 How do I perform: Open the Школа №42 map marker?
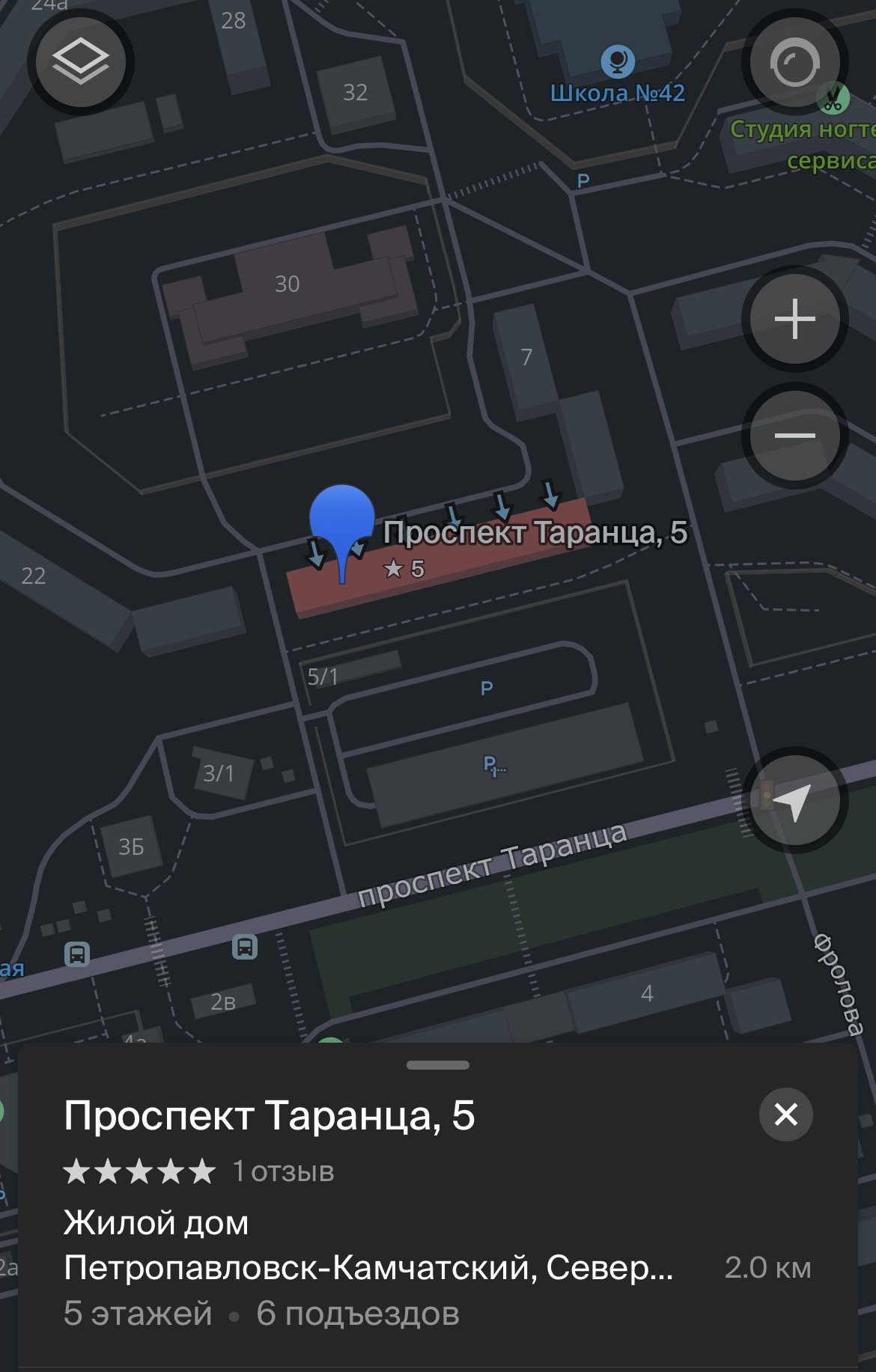tap(618, 61)
